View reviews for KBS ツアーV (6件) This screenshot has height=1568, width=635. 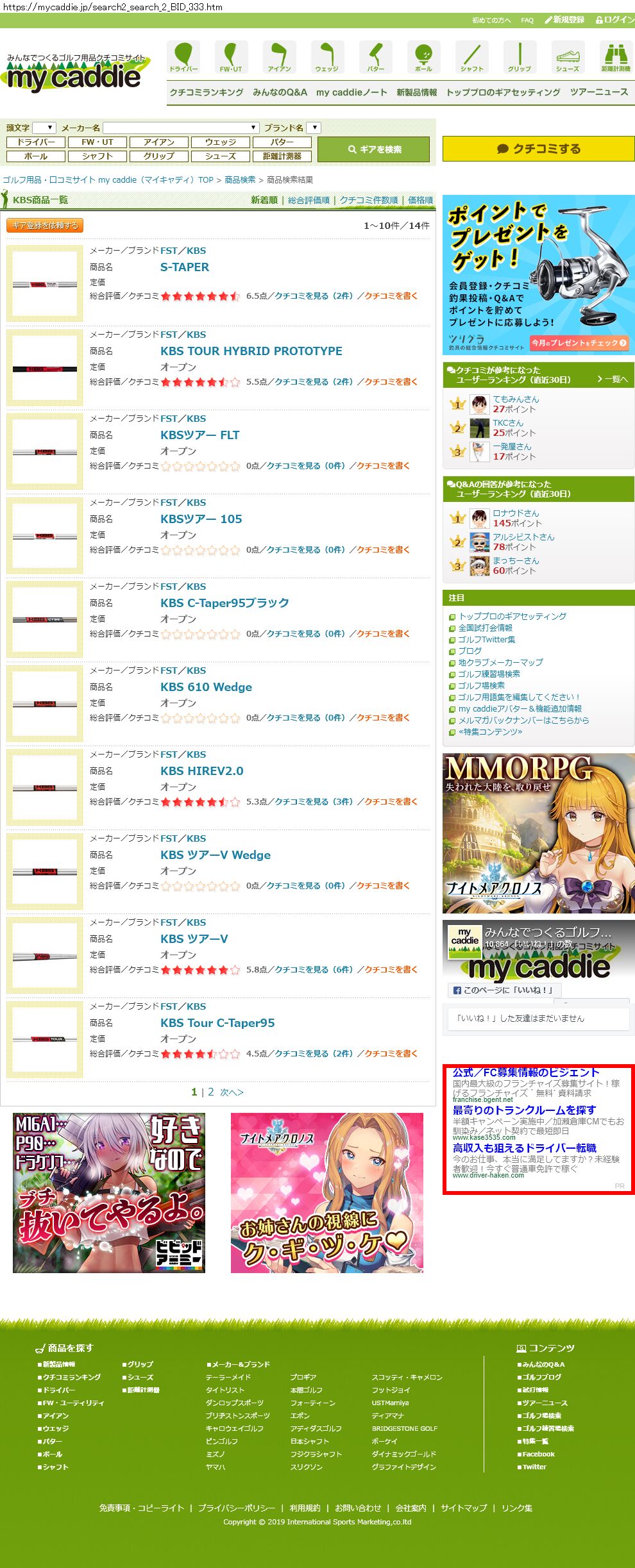point(314,970)
